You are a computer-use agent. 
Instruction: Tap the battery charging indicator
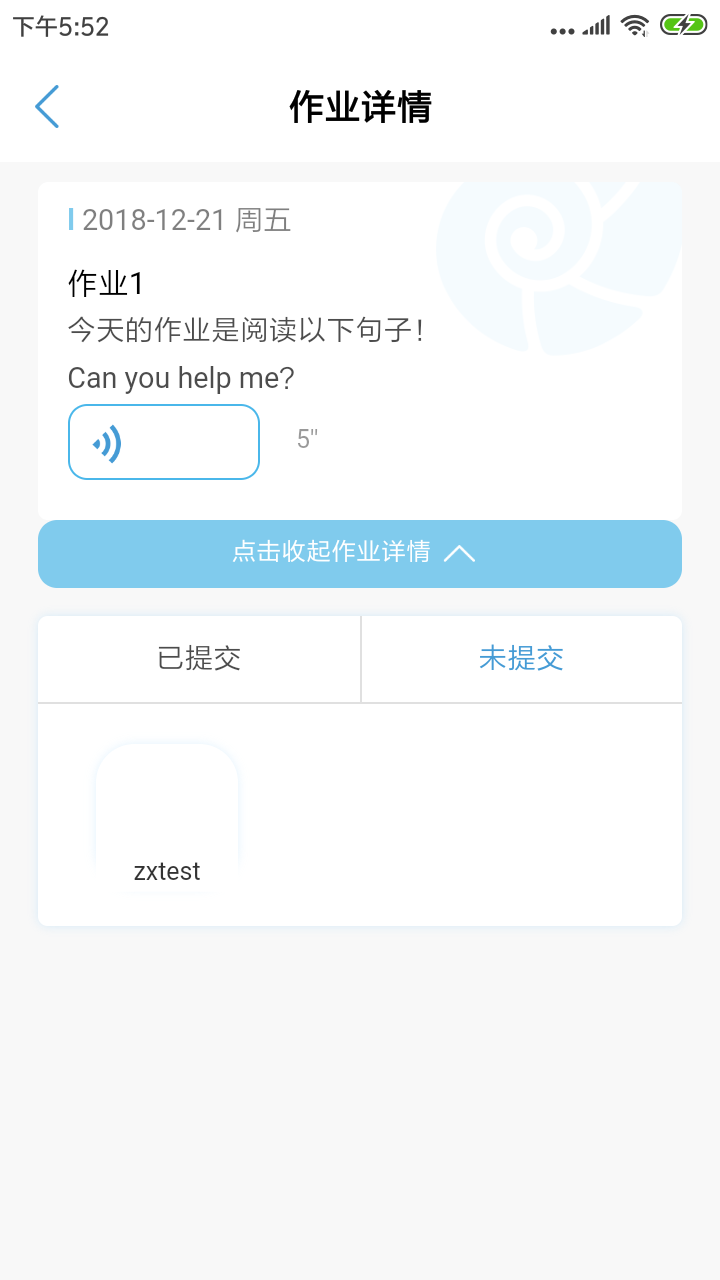tap(682, 27)
